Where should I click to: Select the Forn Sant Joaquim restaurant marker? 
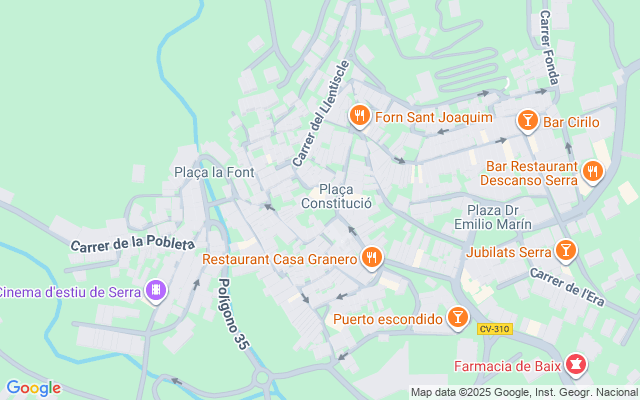point(360,118)
